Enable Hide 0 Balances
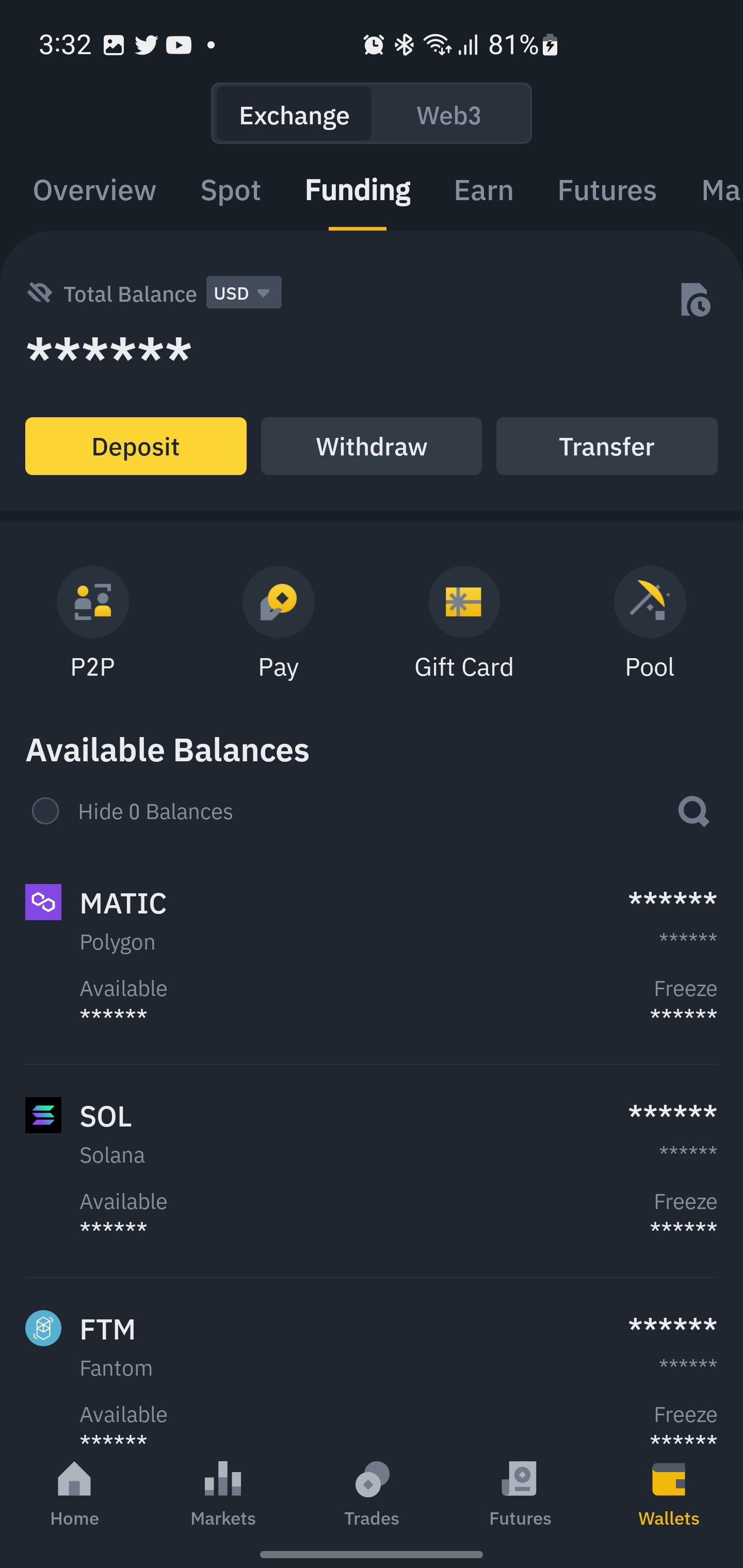Image resolution: width=743 pixels, height=1568 pixels. [x=45, y=811]
